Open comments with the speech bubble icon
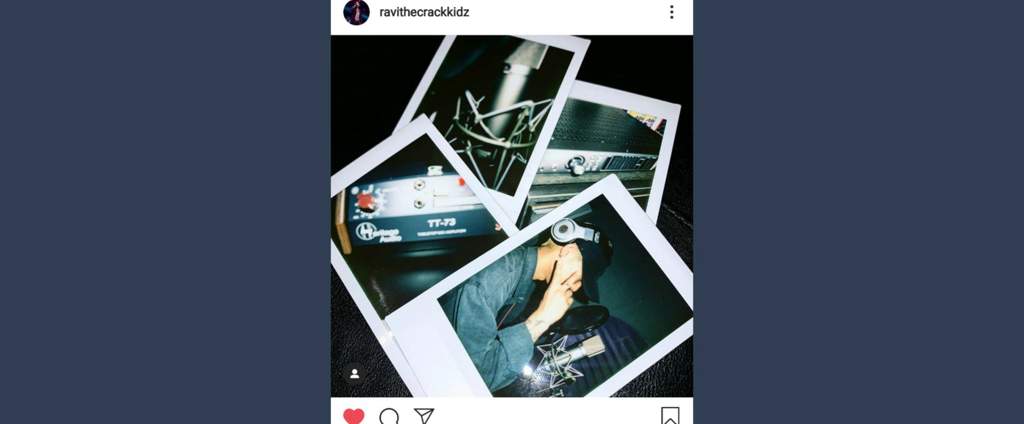Screen dimensions: 1024x424 [x=389, y=416]
